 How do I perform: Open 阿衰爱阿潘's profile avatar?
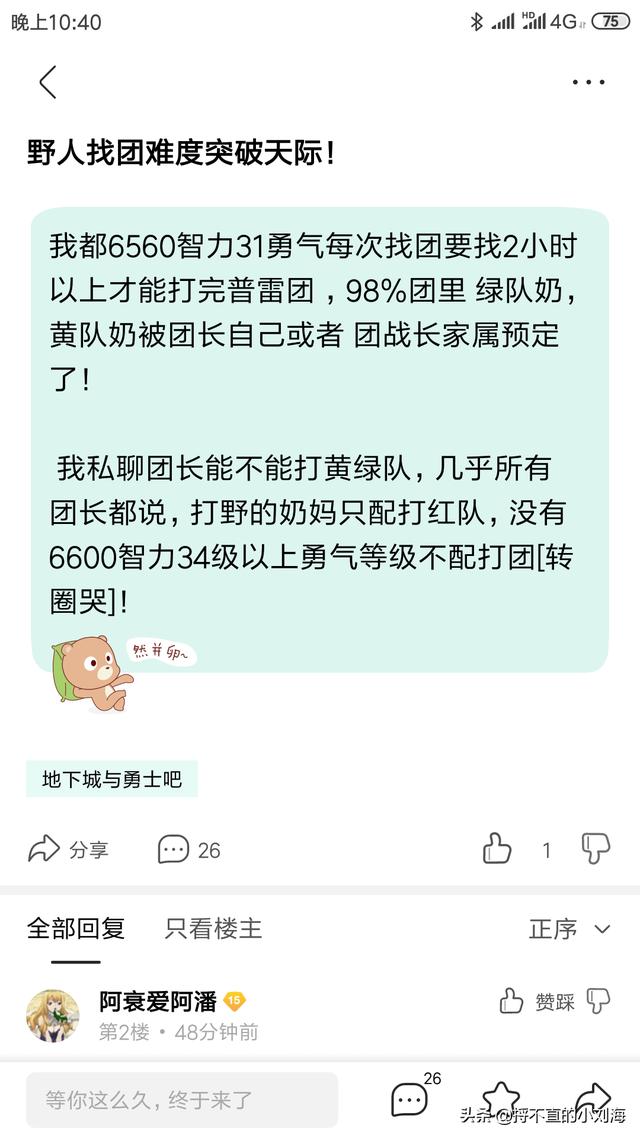53,1016
